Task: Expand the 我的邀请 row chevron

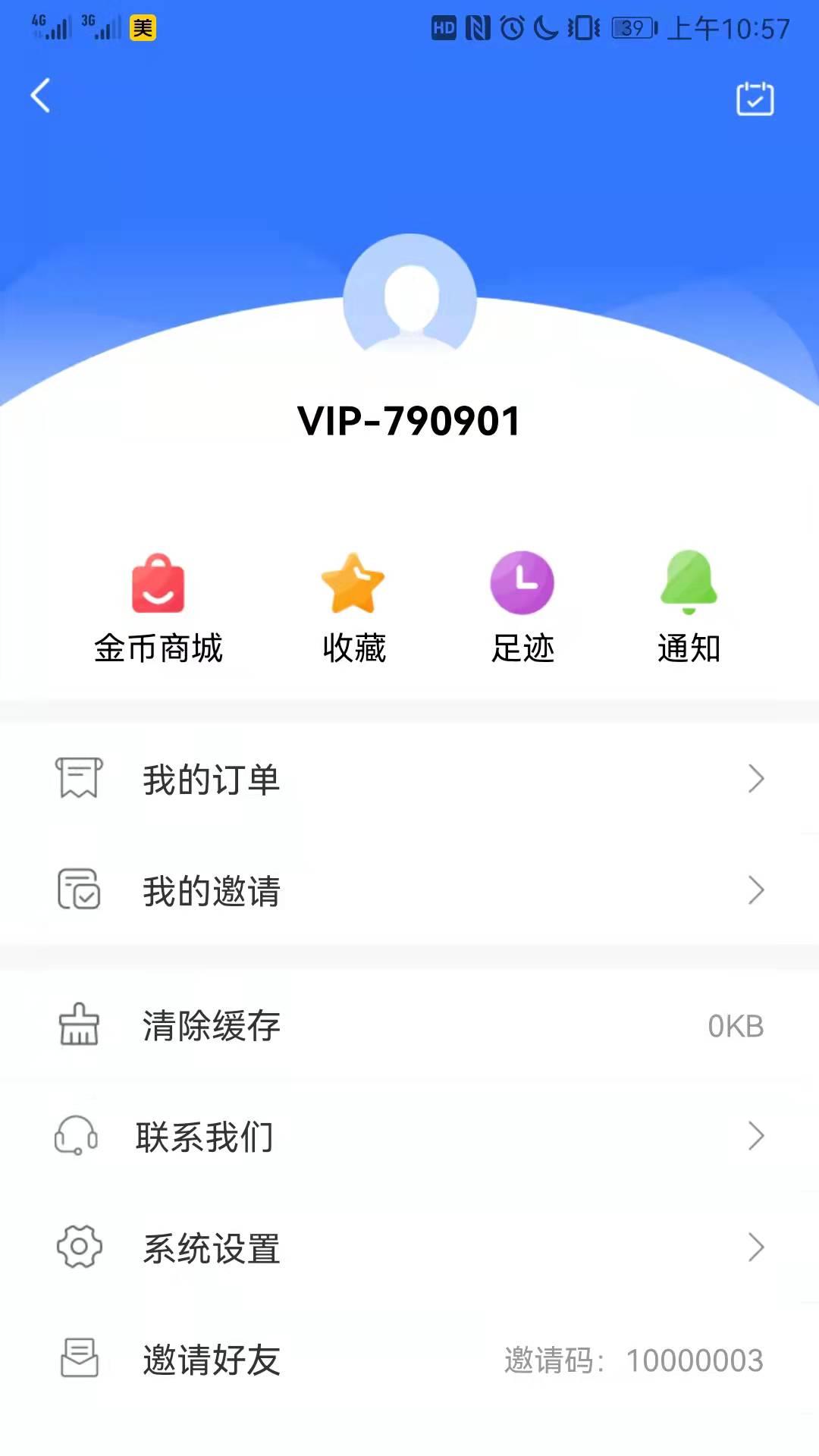Action: pyautogui.click(x=756, y=891)
